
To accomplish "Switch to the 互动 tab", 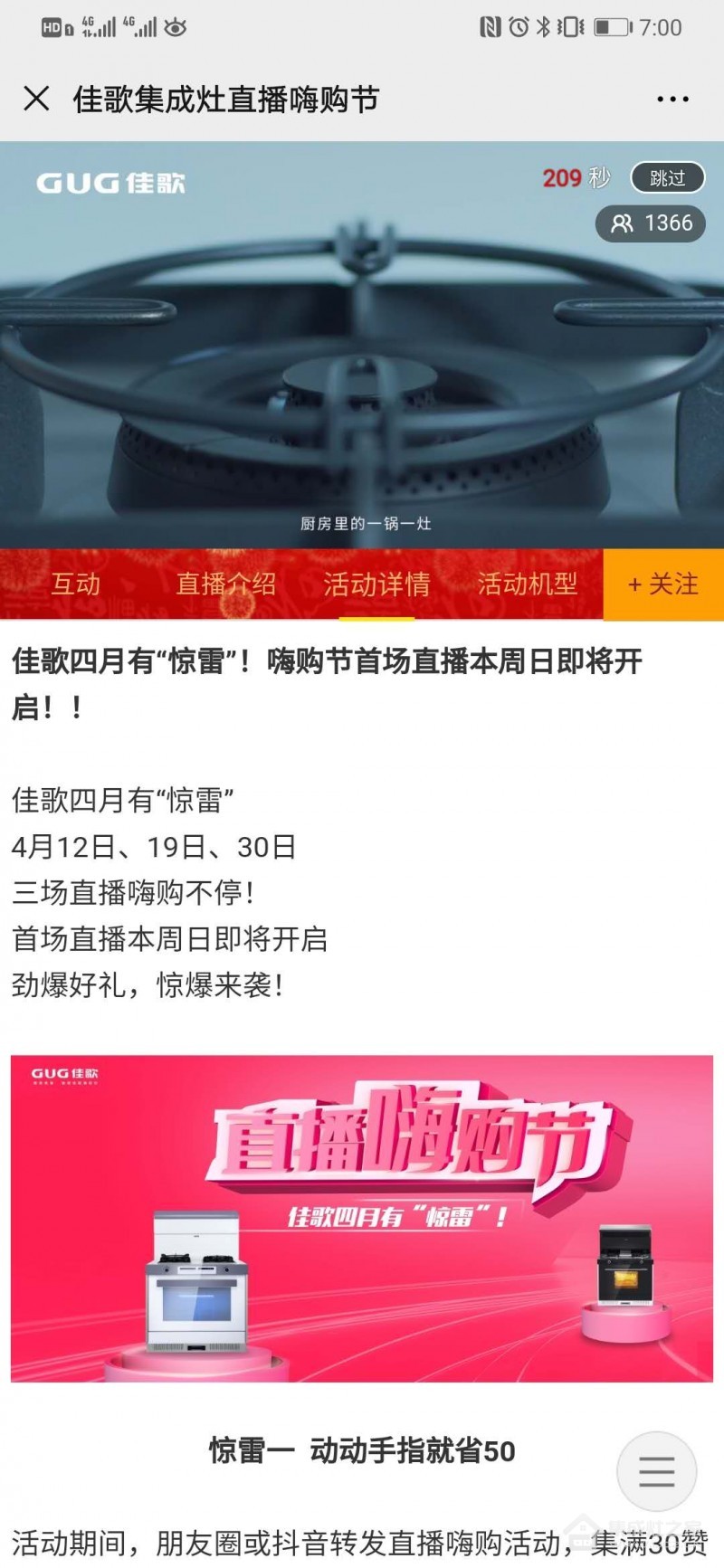I will pos(75,584).
